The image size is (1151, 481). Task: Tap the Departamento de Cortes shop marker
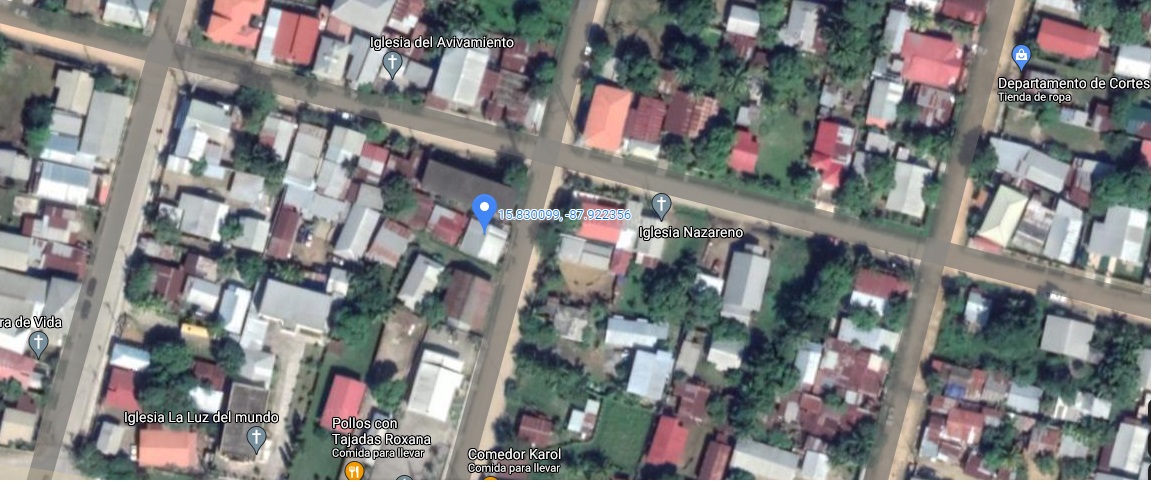(1021, 54)
